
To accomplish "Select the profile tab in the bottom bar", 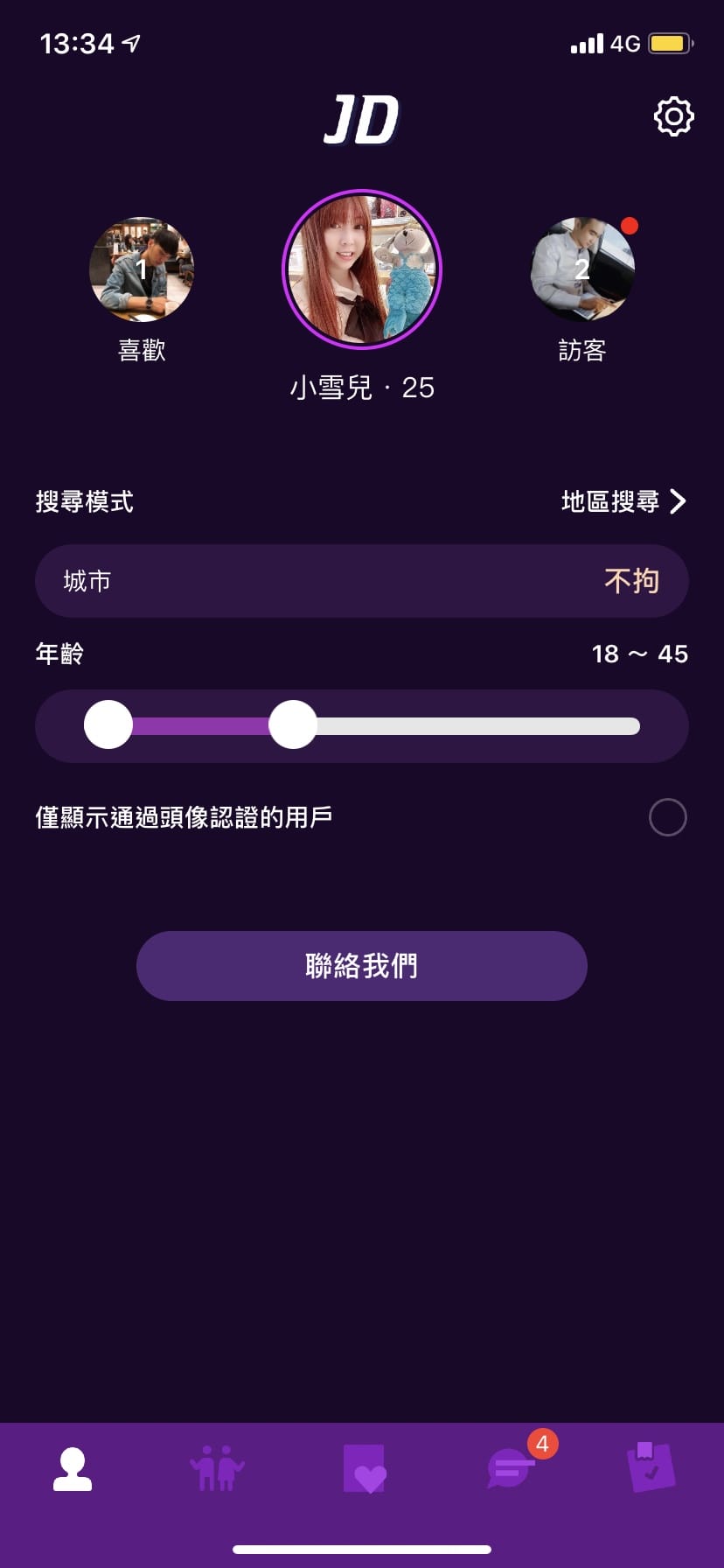I will click(x=73, y=1470).
